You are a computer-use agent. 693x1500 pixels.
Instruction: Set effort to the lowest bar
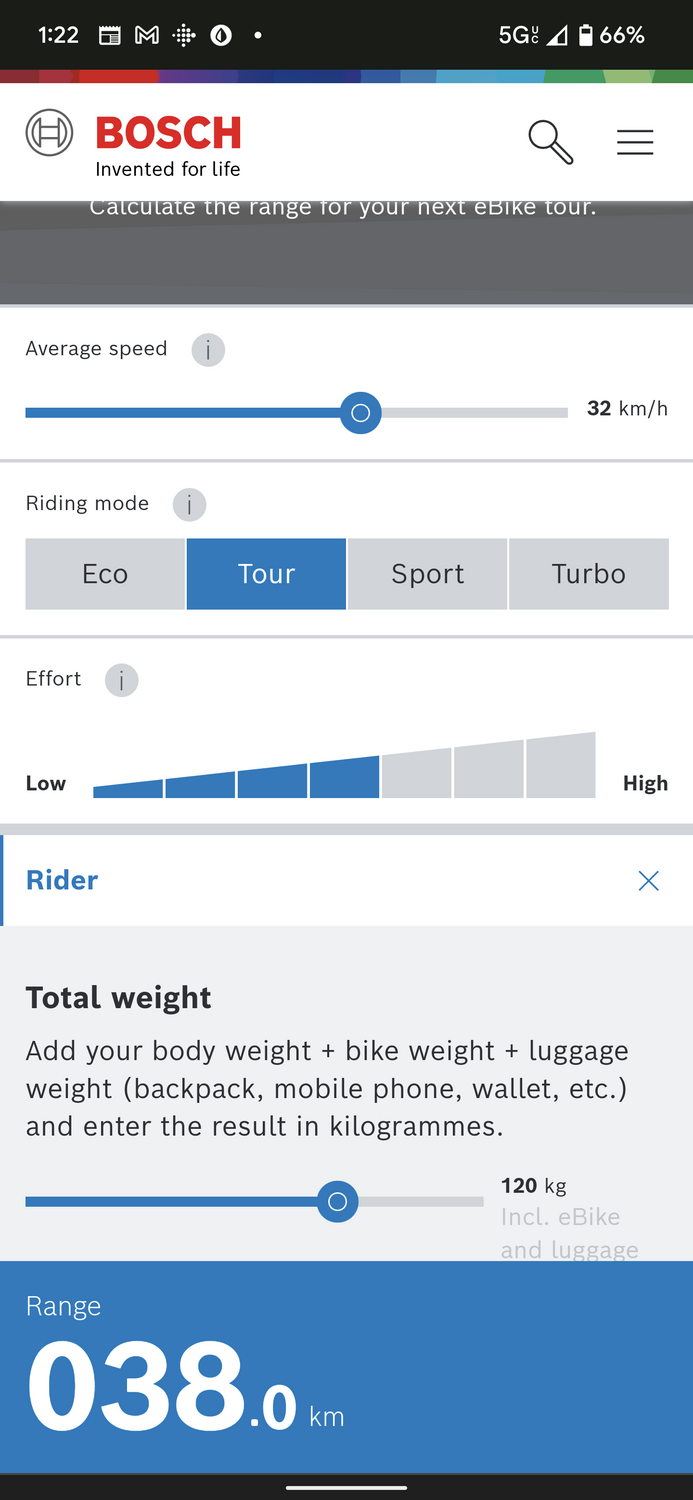coord(128,788)
